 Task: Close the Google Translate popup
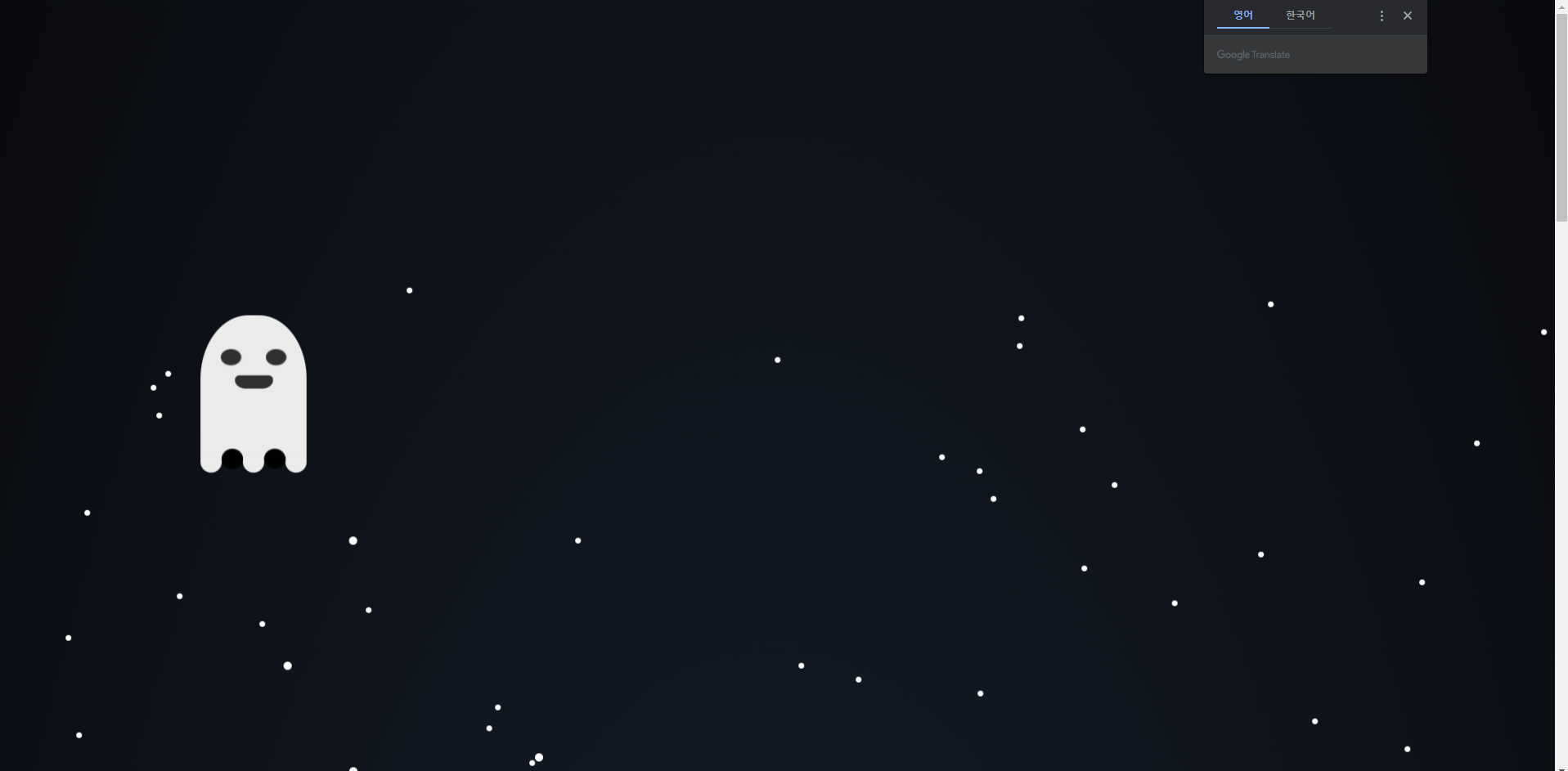coord(1407,16)
